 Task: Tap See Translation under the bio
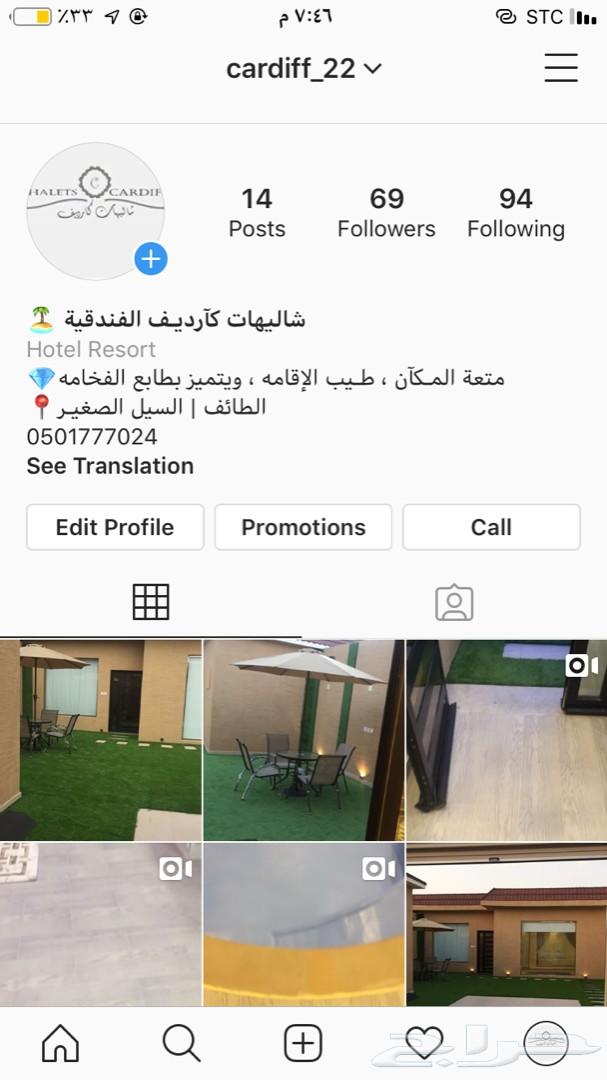tap(110, 466)
